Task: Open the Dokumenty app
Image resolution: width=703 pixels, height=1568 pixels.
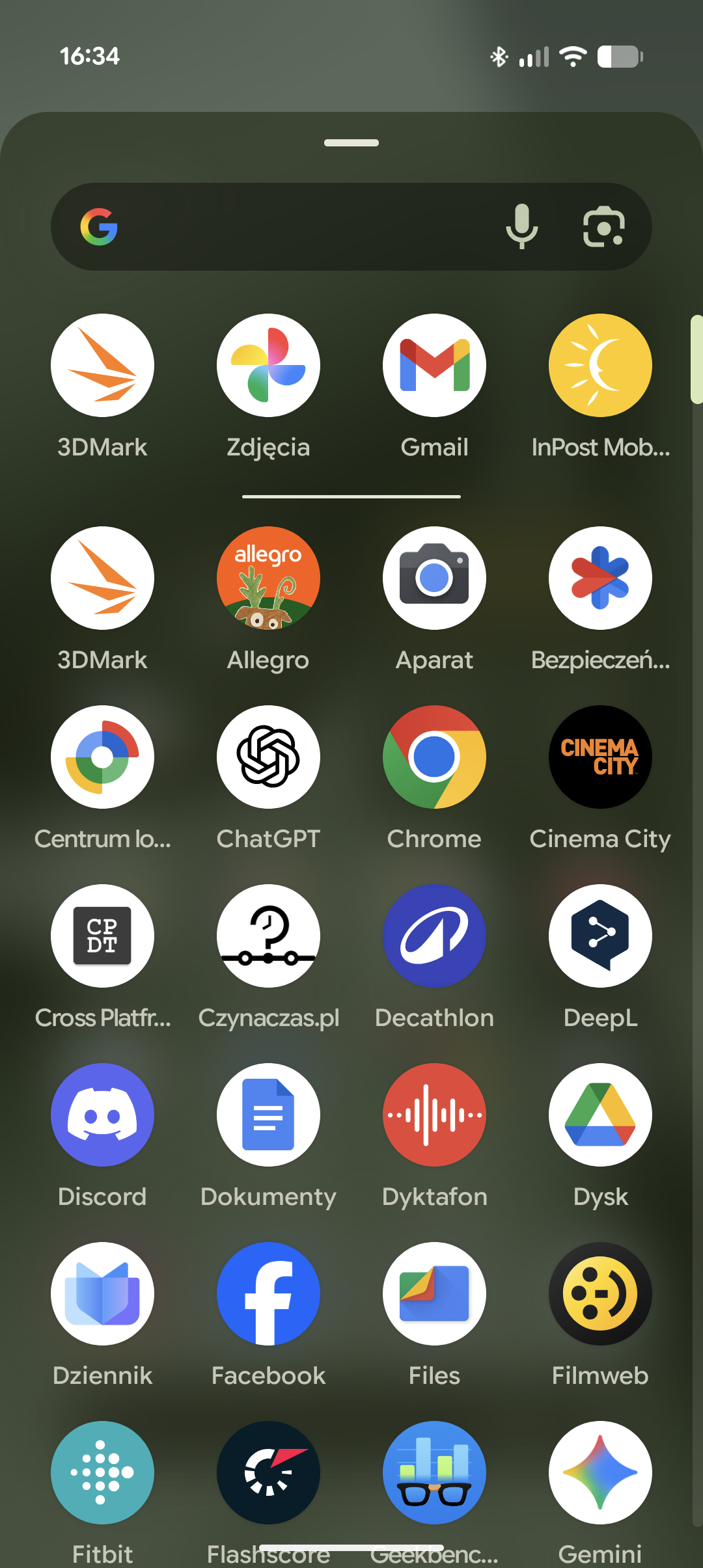Action: pyautogui.click(x=268, y=1115)
